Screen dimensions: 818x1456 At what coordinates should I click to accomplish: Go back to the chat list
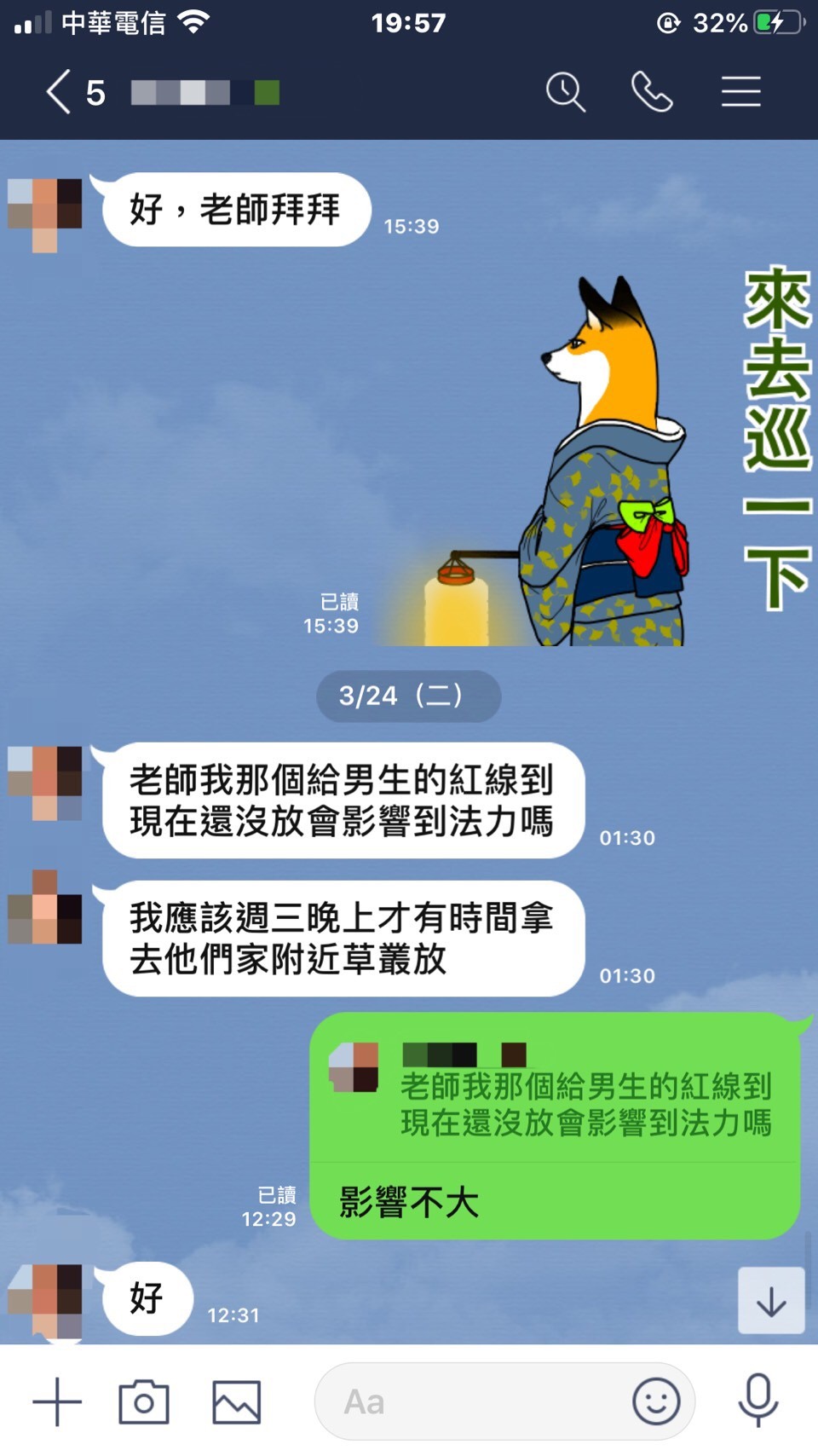tap(60, 92)
